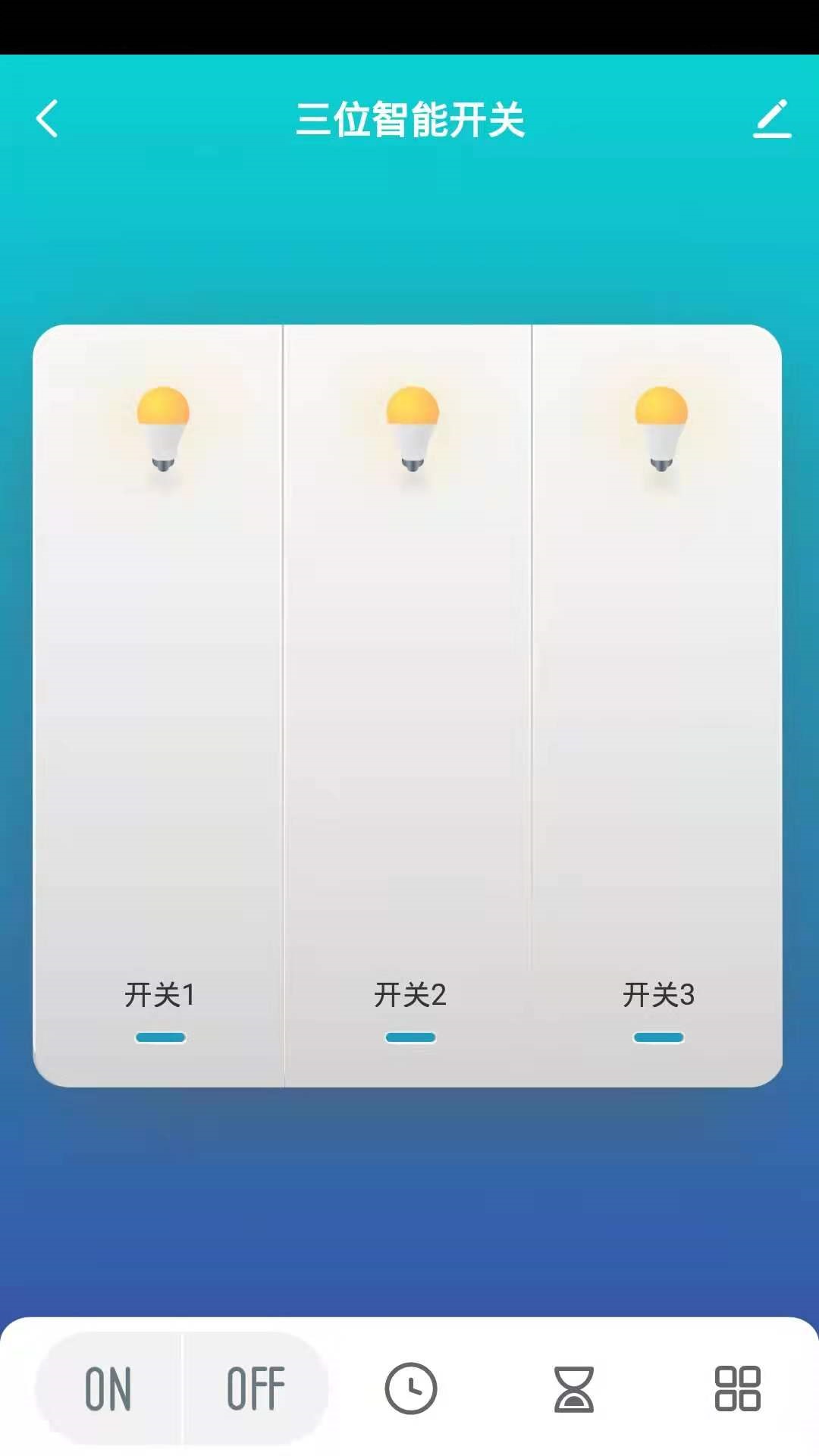
Task: Tap the 开关1 label text
Action: (161, 993)
